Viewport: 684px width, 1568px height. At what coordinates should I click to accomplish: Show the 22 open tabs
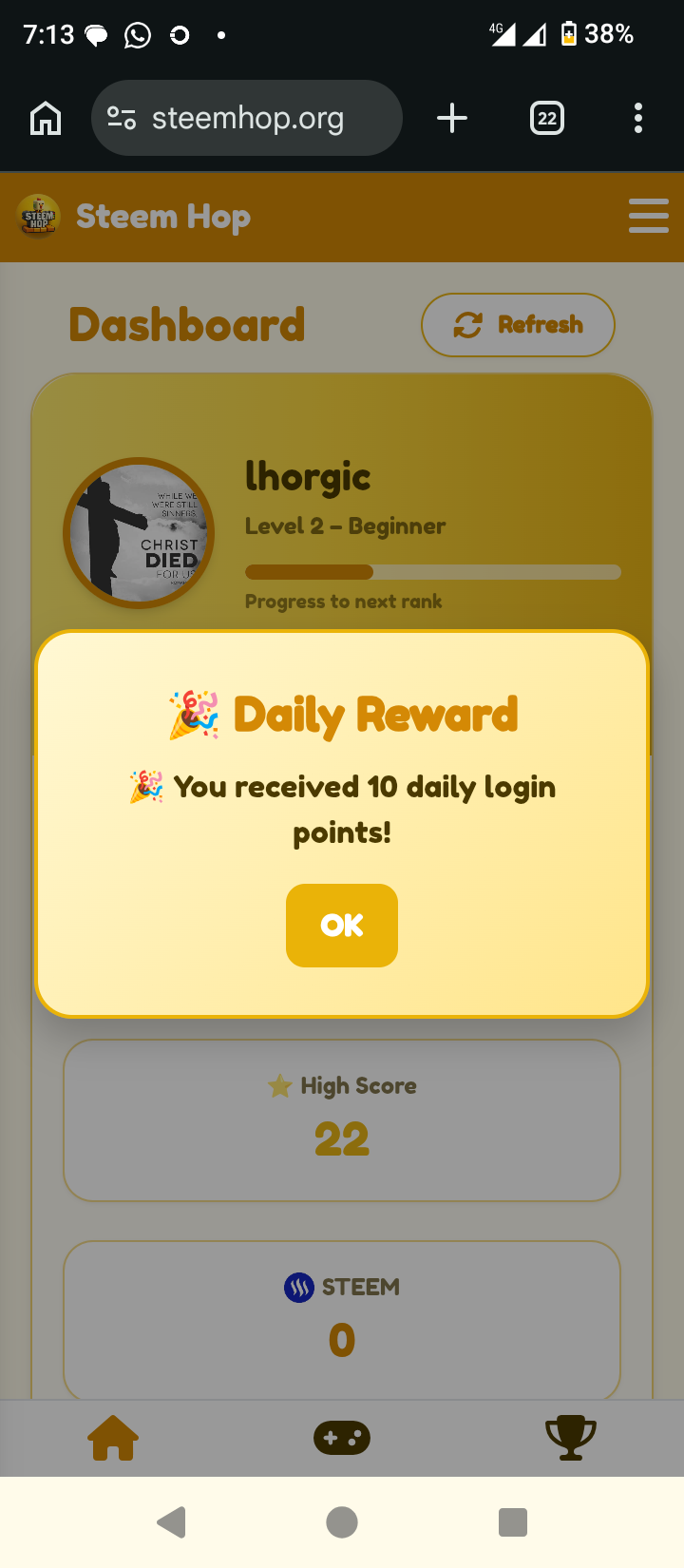pos(546,119)
